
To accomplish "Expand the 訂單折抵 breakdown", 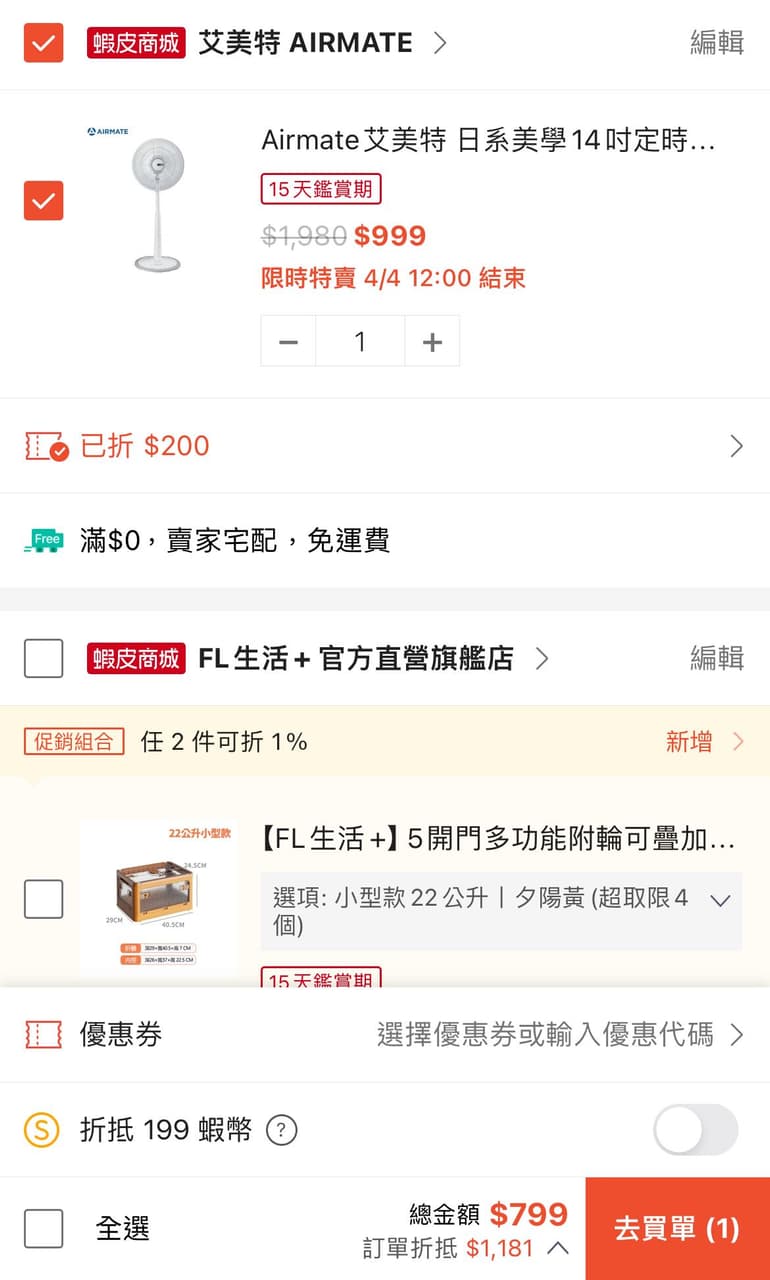I will point(558,1248).
